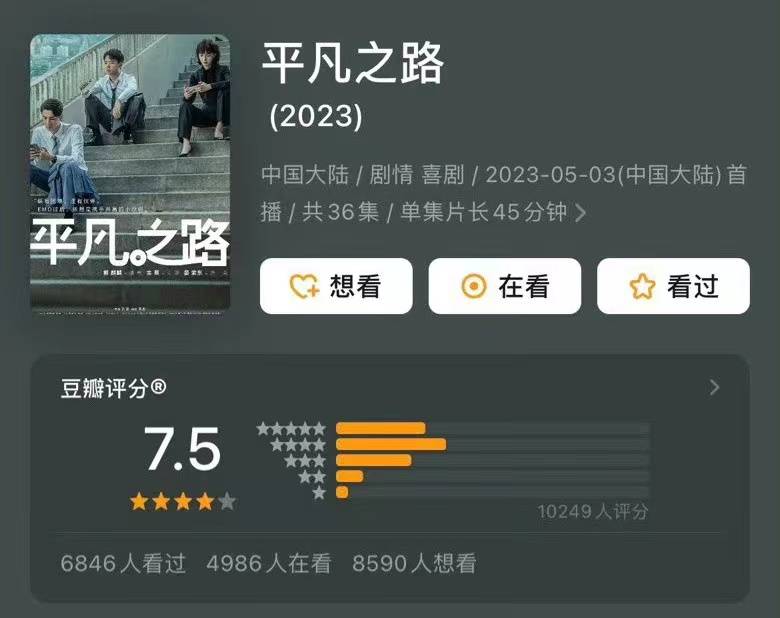
Task: Open the 平凡之路 poster image
Action: click(130, 172)
